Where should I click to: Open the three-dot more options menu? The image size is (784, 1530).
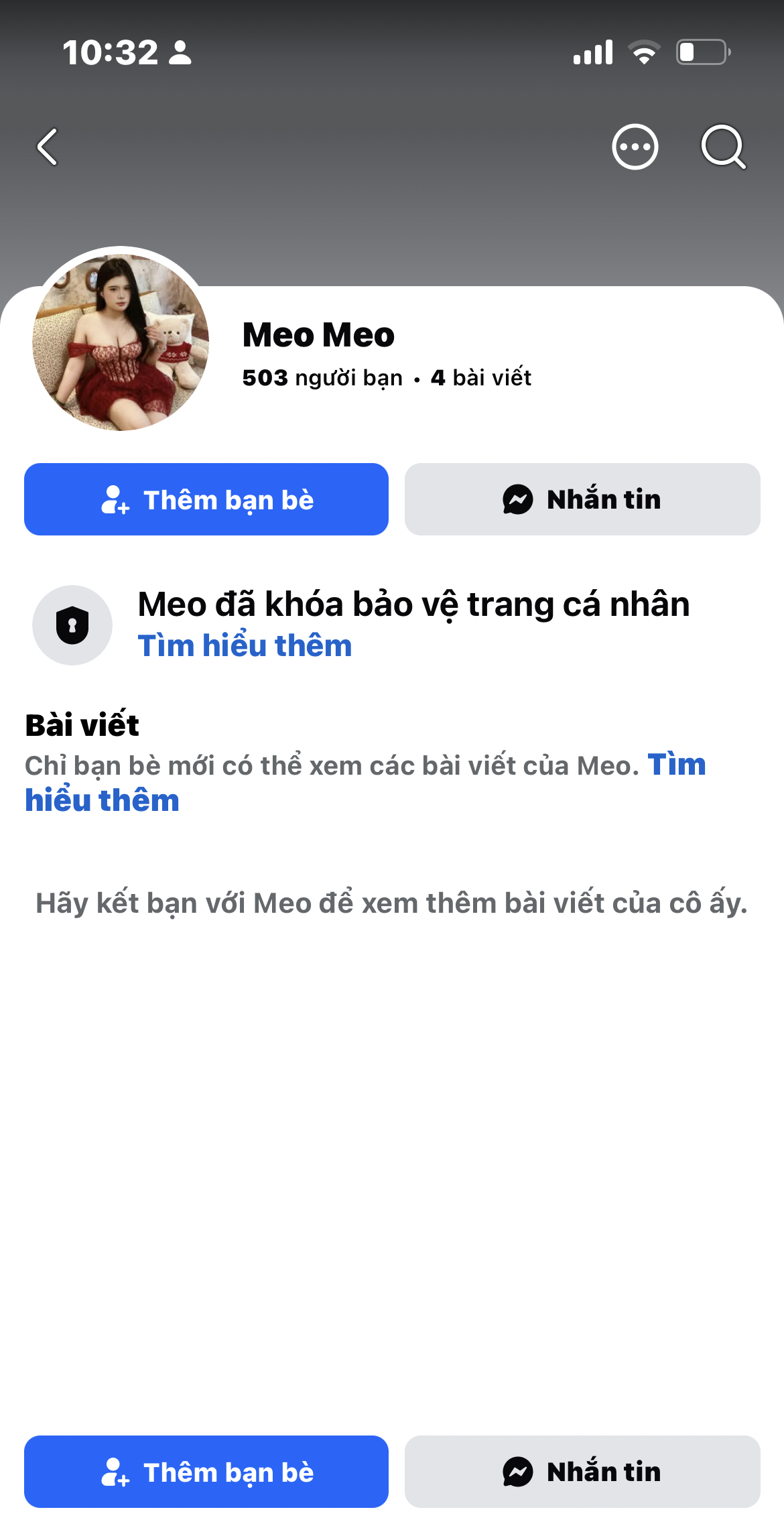point(635,147)
